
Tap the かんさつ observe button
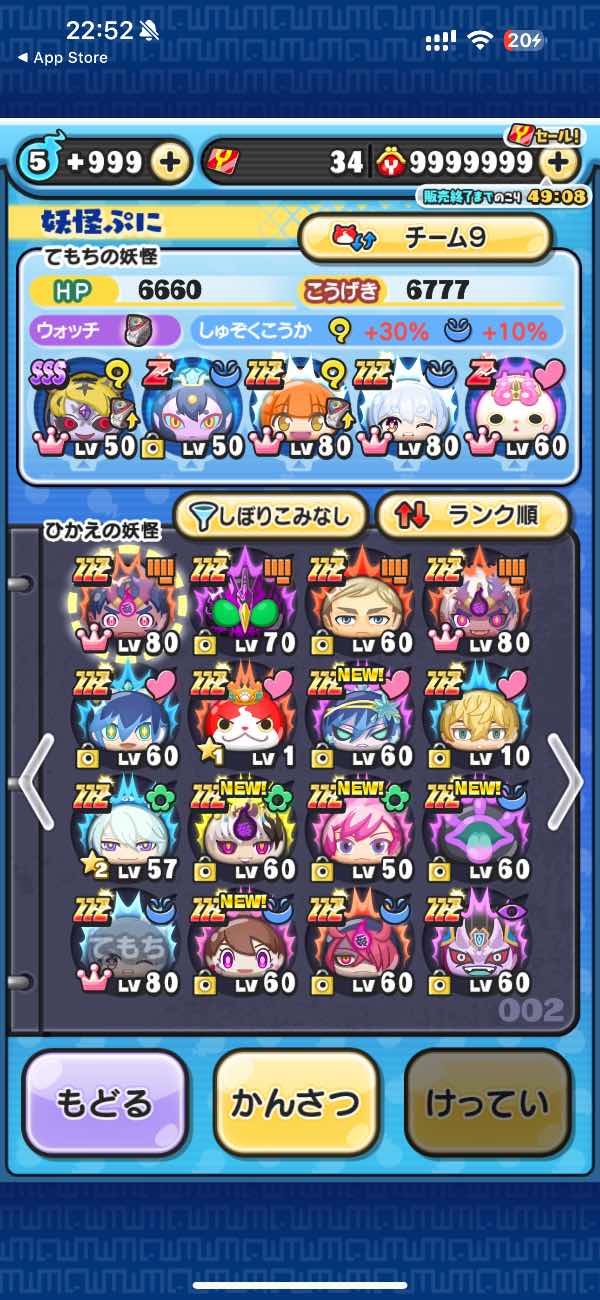coord(296,1102)
